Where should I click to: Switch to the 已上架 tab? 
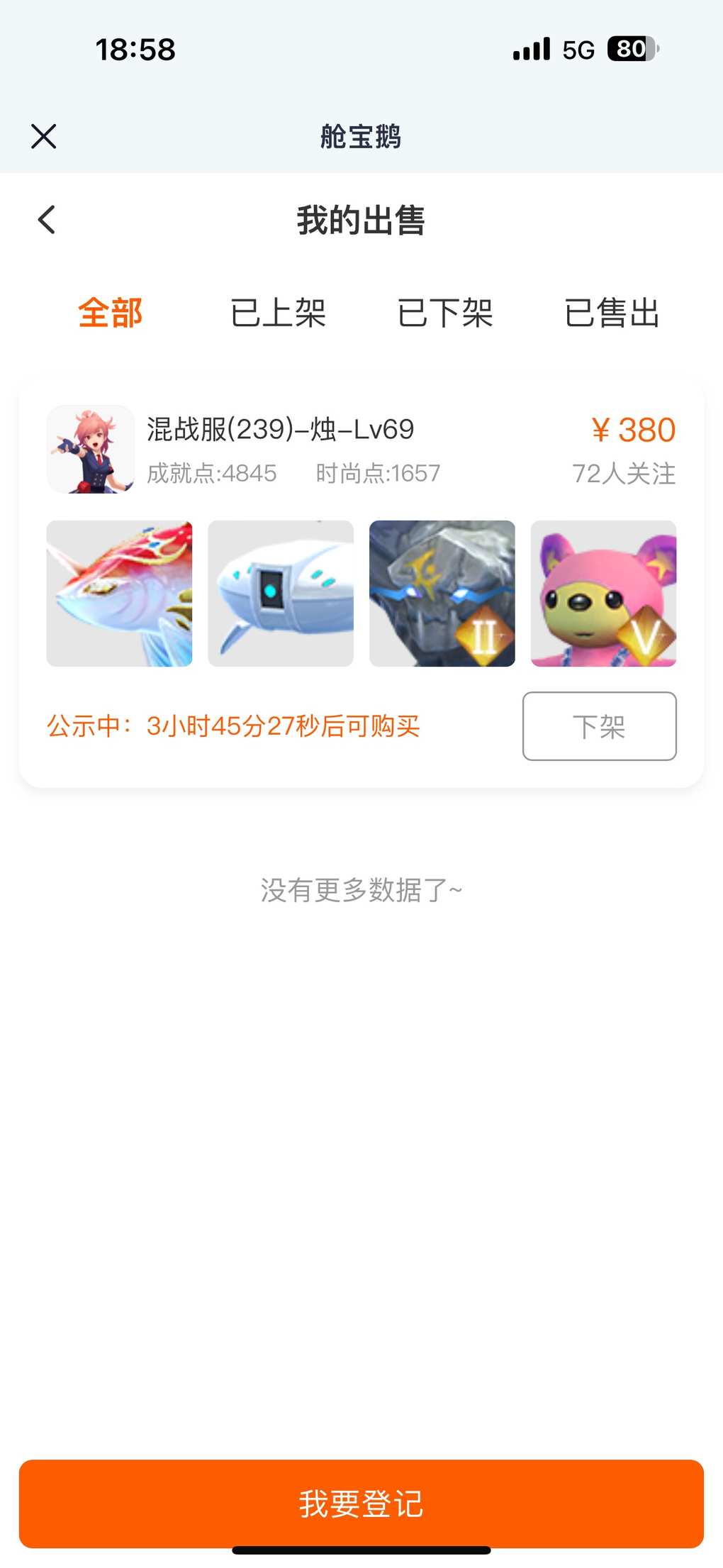click(278, 313)
